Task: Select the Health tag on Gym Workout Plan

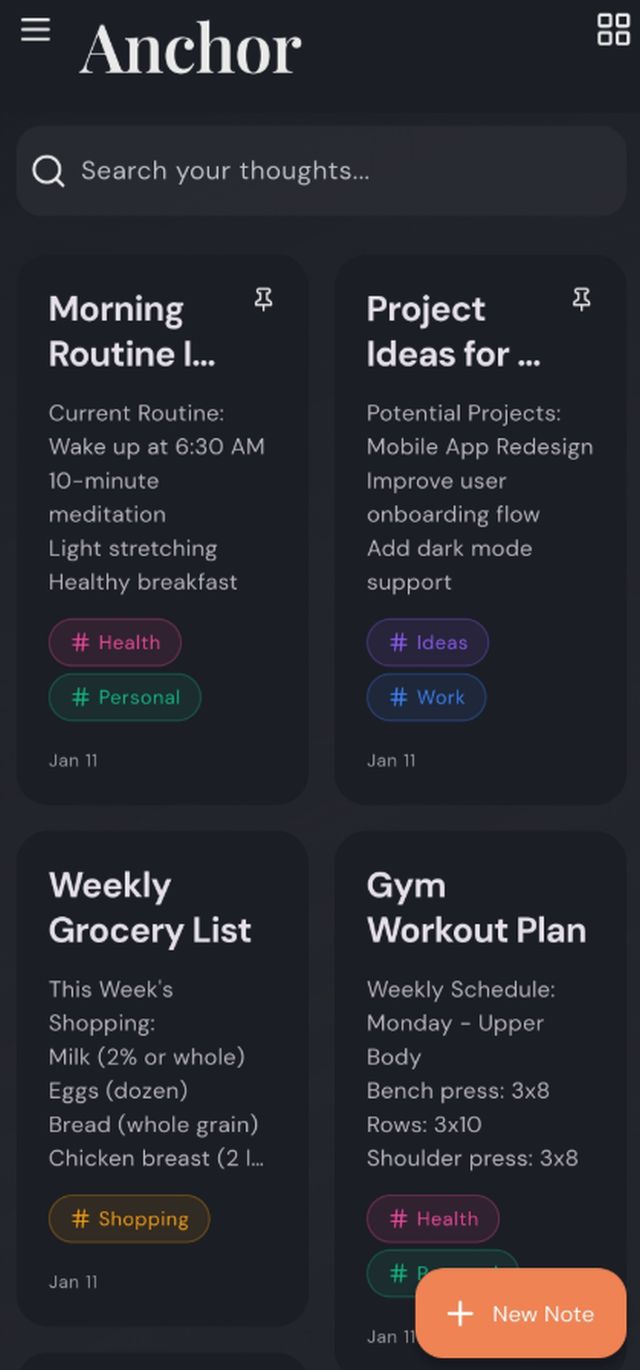Action: (x=433, y=1219)
